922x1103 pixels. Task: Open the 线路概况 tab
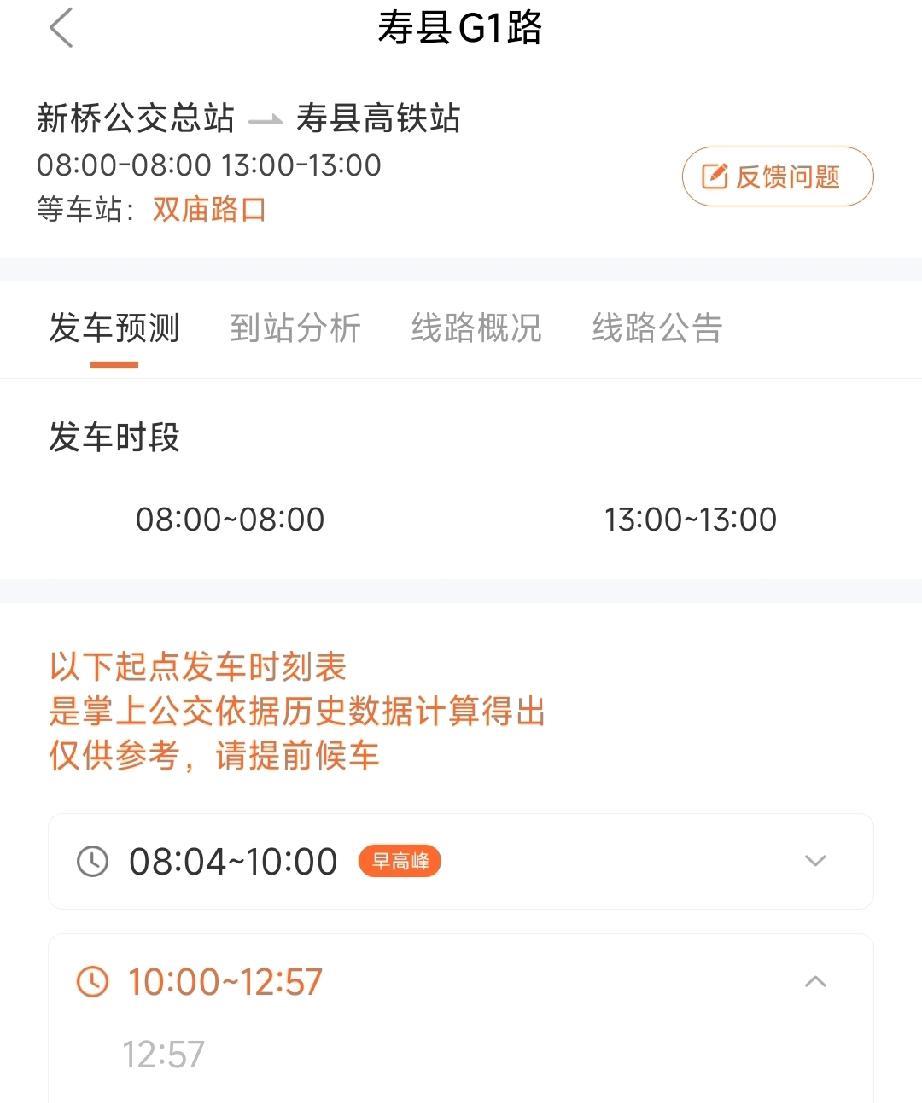click(x=475, y=328)
